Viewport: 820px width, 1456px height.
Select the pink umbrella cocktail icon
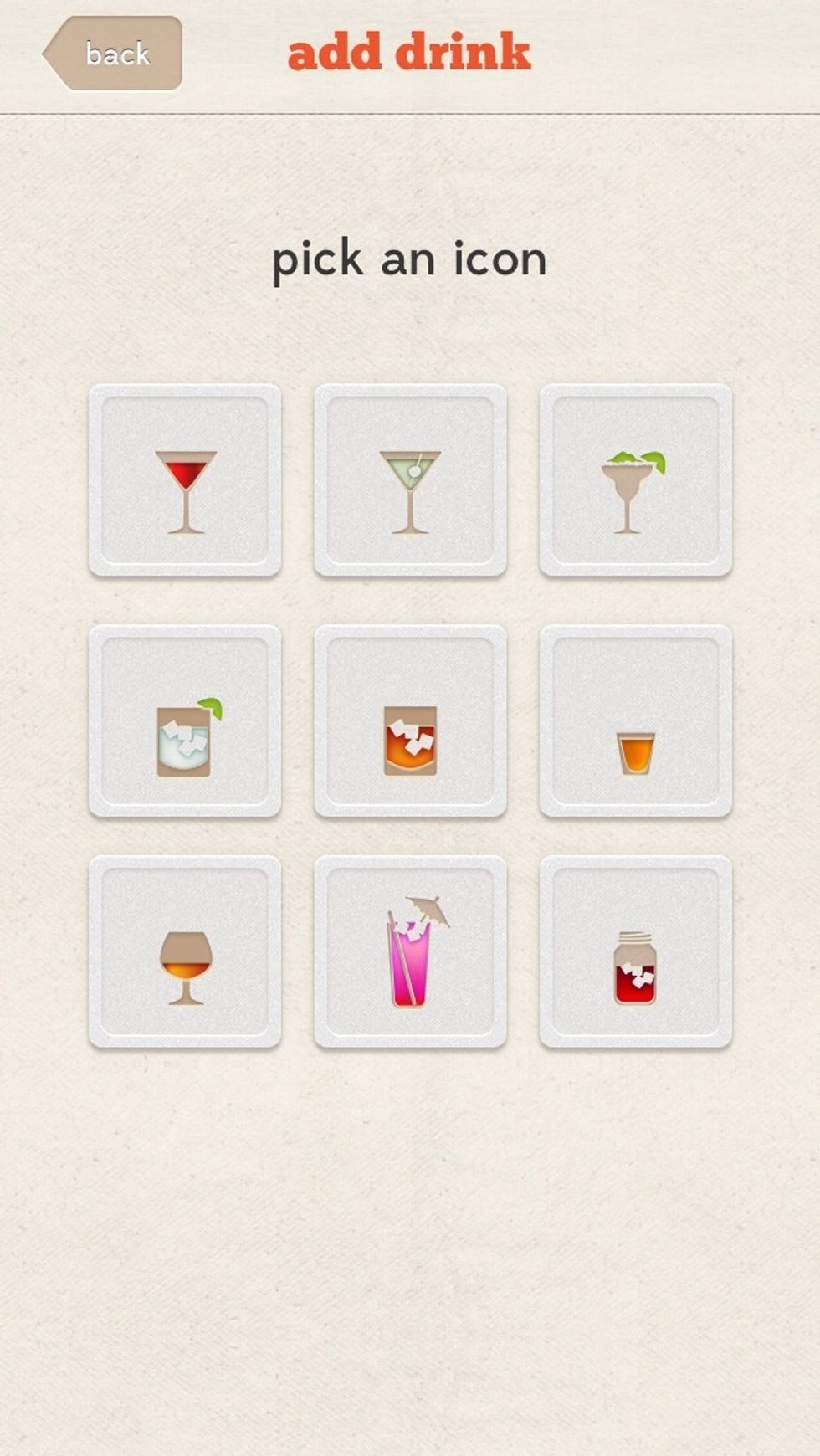pyautogui.click(x=410, y=951)
